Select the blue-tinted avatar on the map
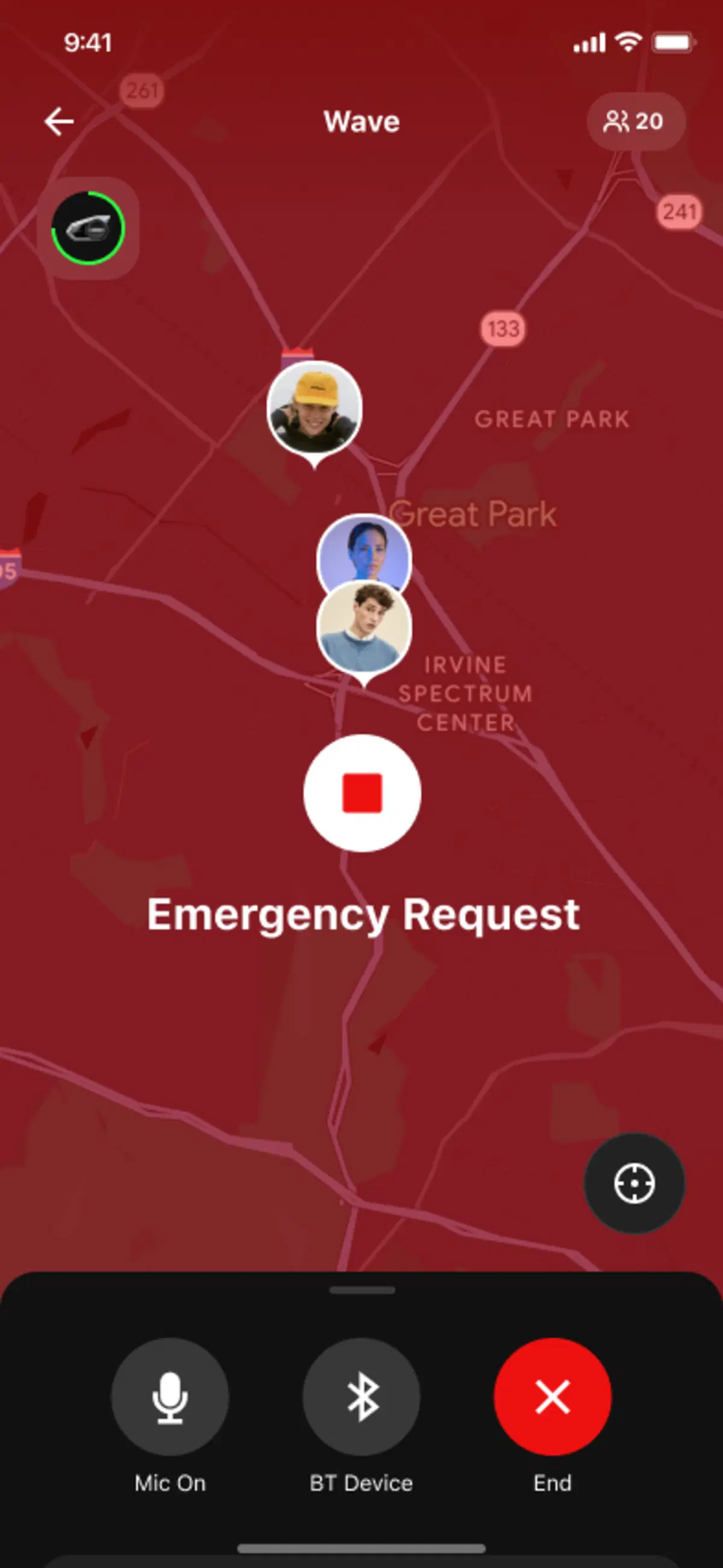Viewport: 723px width, 1568px height. pyautogui.click(x=364, y=553)
